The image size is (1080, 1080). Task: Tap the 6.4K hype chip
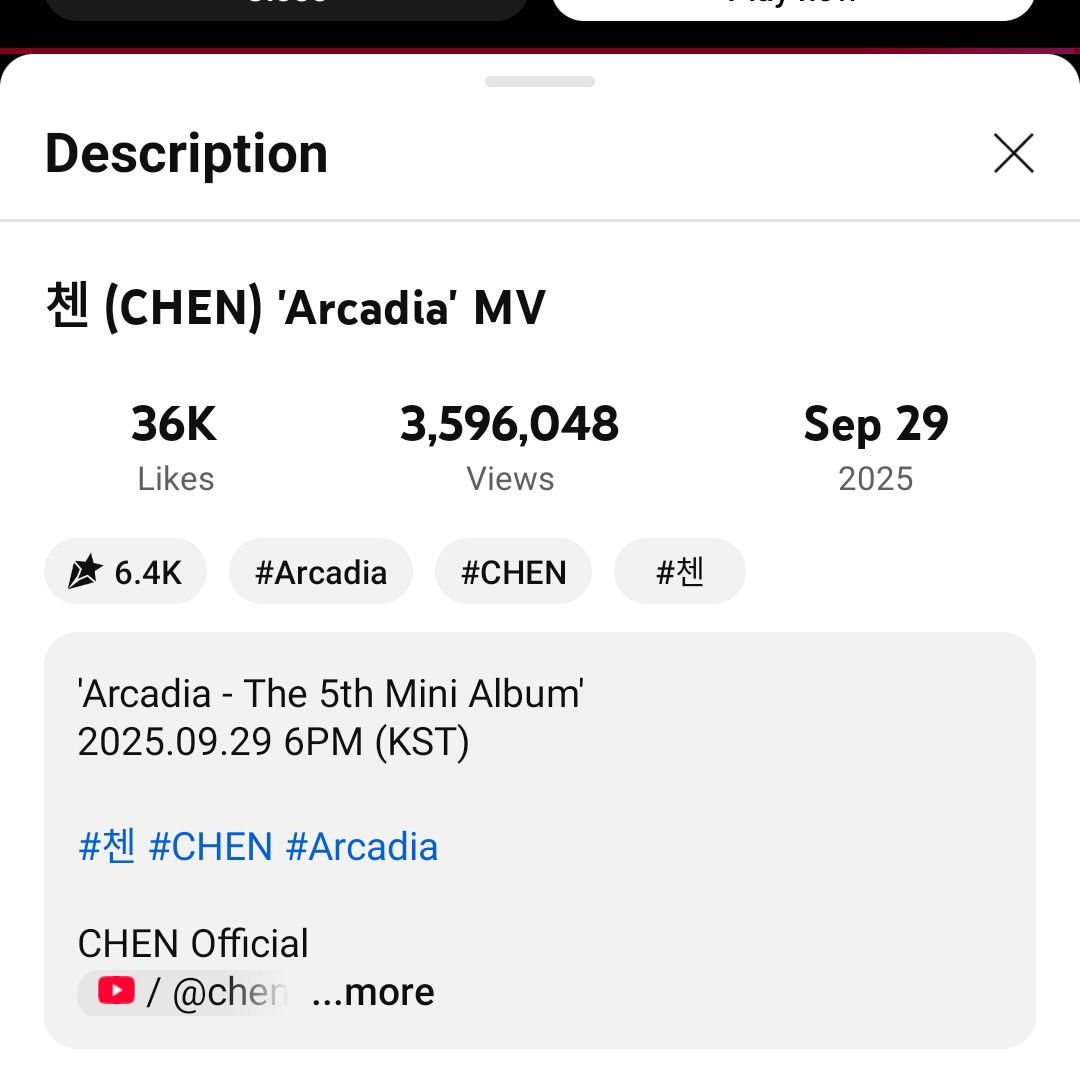(x=126, y=572)
